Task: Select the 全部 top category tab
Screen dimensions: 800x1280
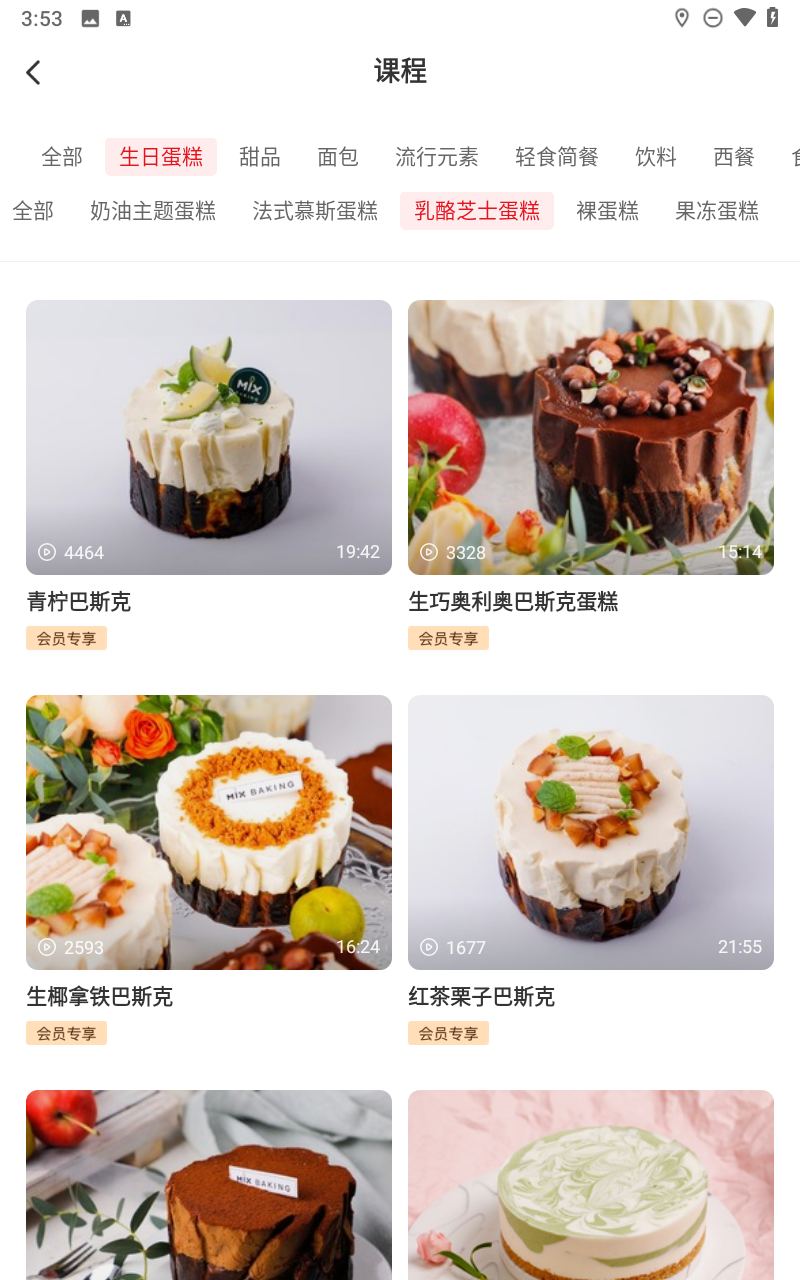Action: [62, 157]
